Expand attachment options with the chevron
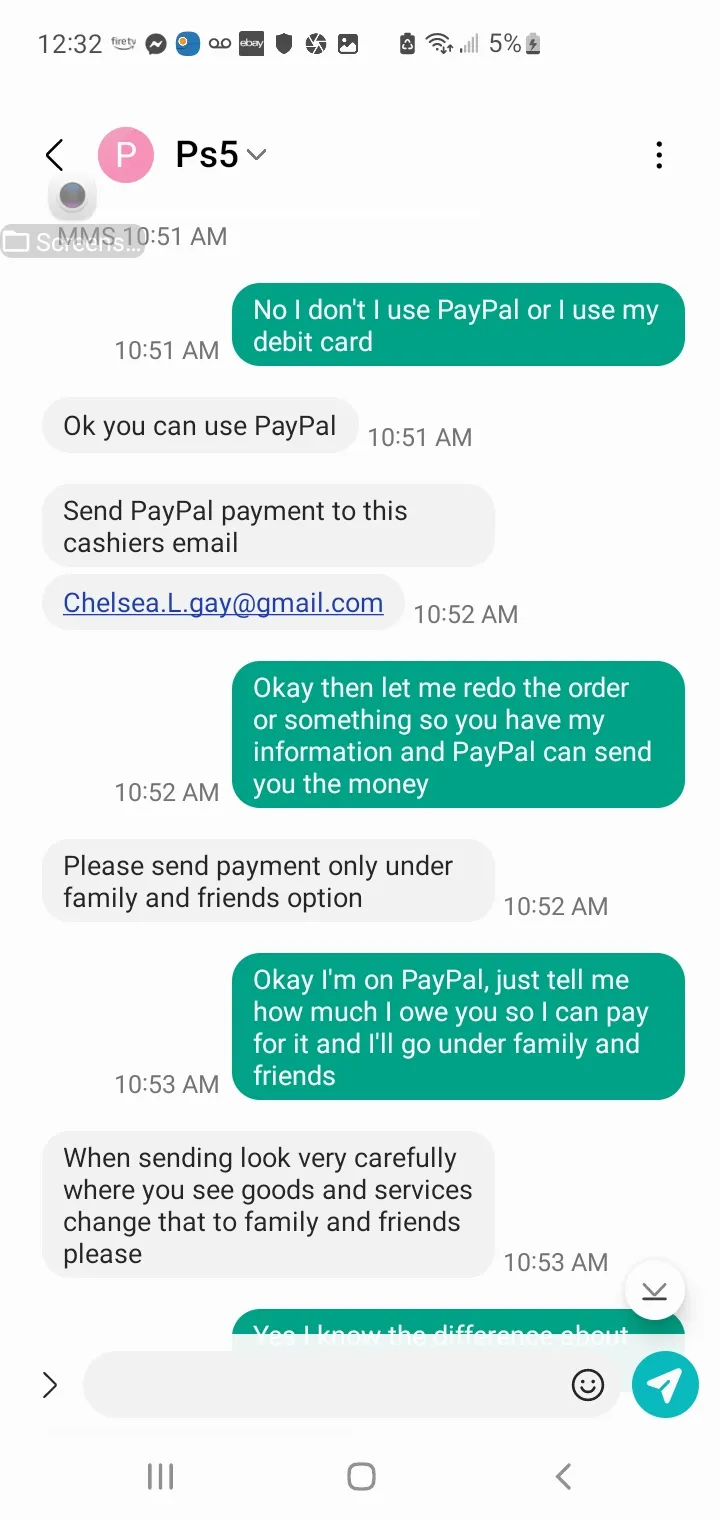This screenshot has height=1520, width=720. (x=49, y=1385)
